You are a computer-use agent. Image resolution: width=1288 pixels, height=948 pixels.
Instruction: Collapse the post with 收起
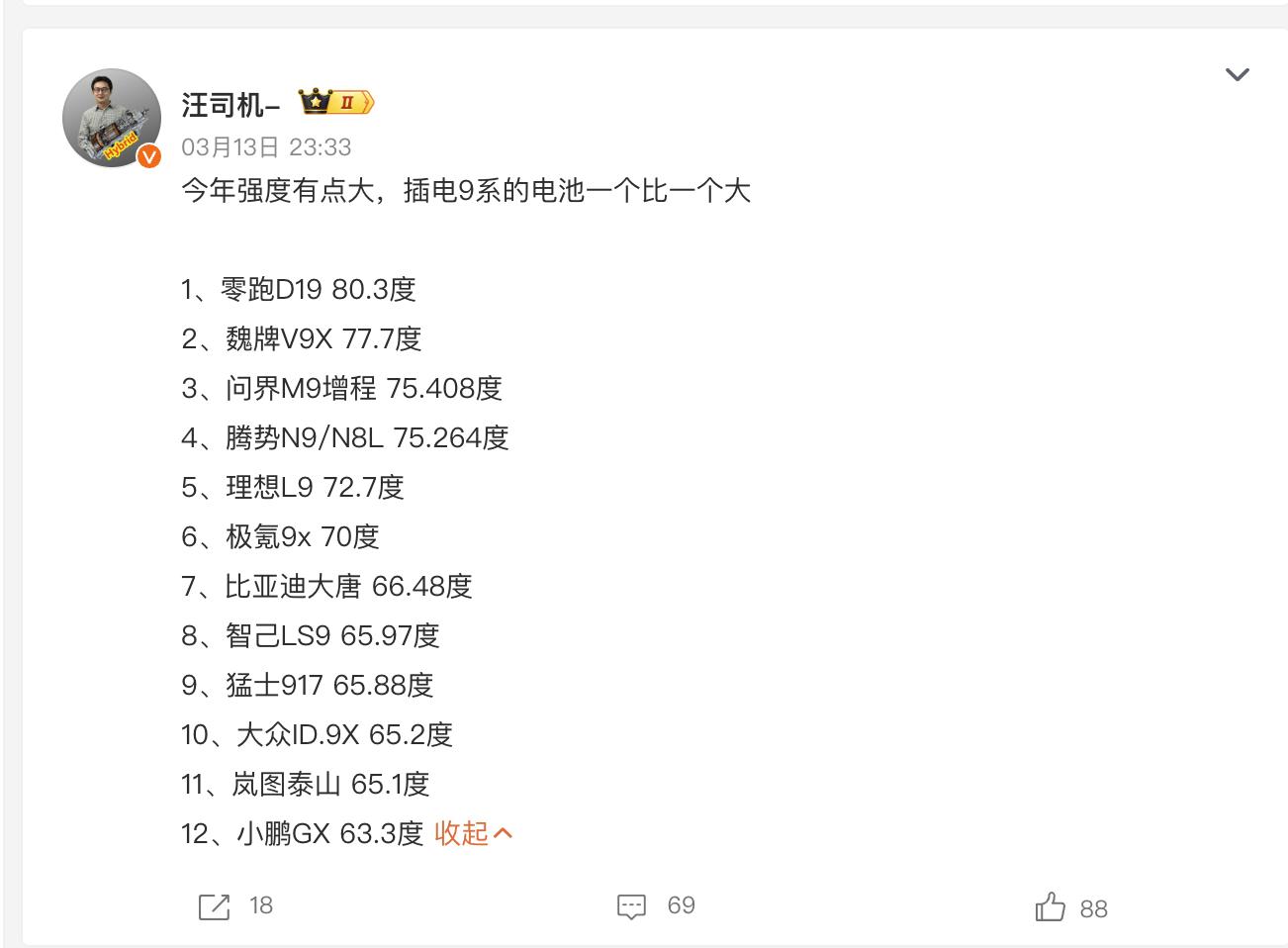(x=473, y=833)
